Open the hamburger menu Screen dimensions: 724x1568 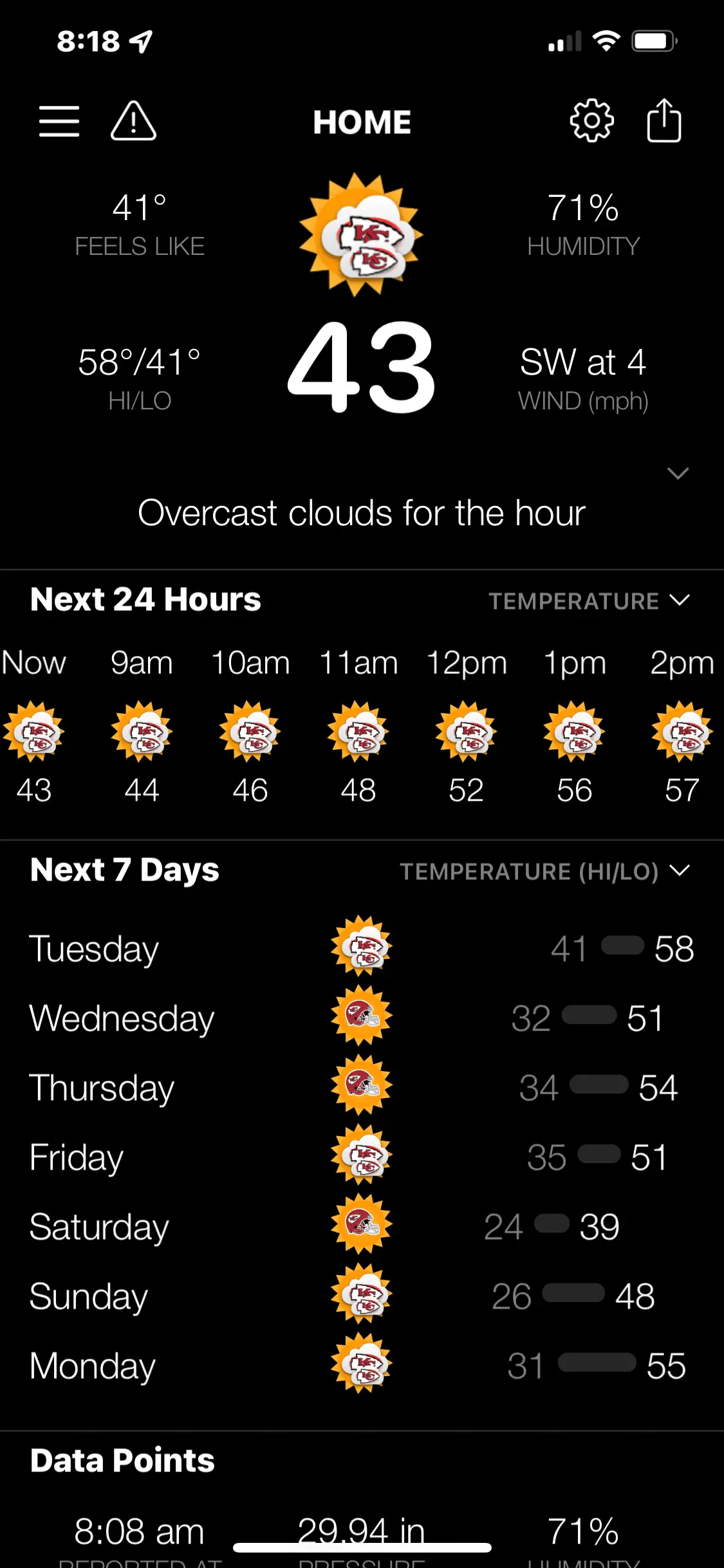[59, 121]
